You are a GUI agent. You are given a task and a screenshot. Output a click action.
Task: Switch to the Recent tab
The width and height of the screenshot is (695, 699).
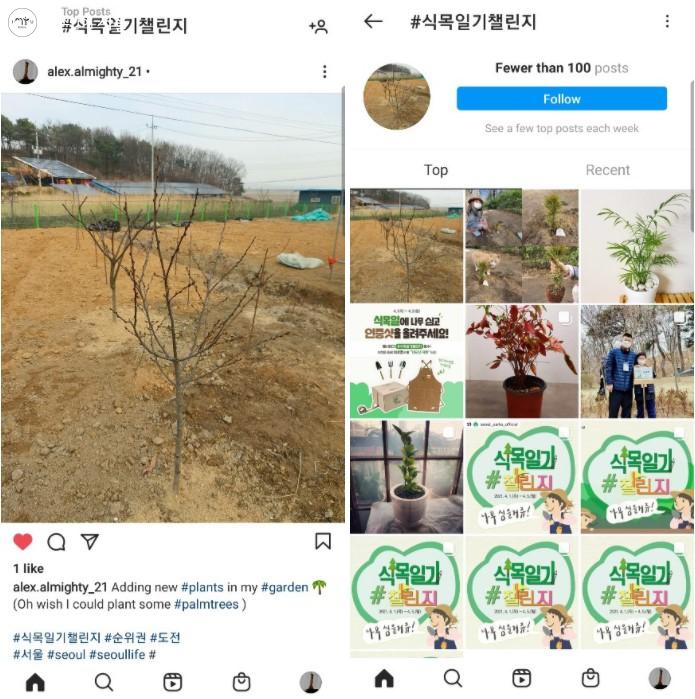pyautogui.click(x=607, y=170)
